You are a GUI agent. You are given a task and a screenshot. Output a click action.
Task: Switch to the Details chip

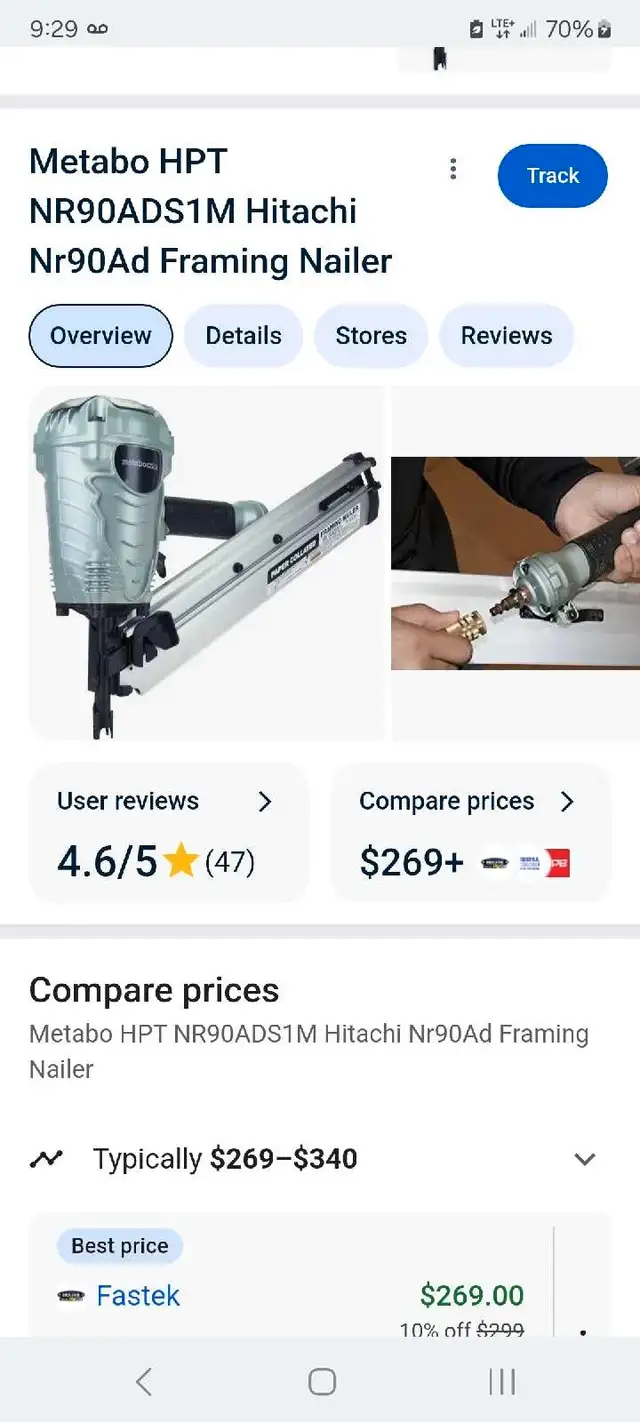coord(243,336)
